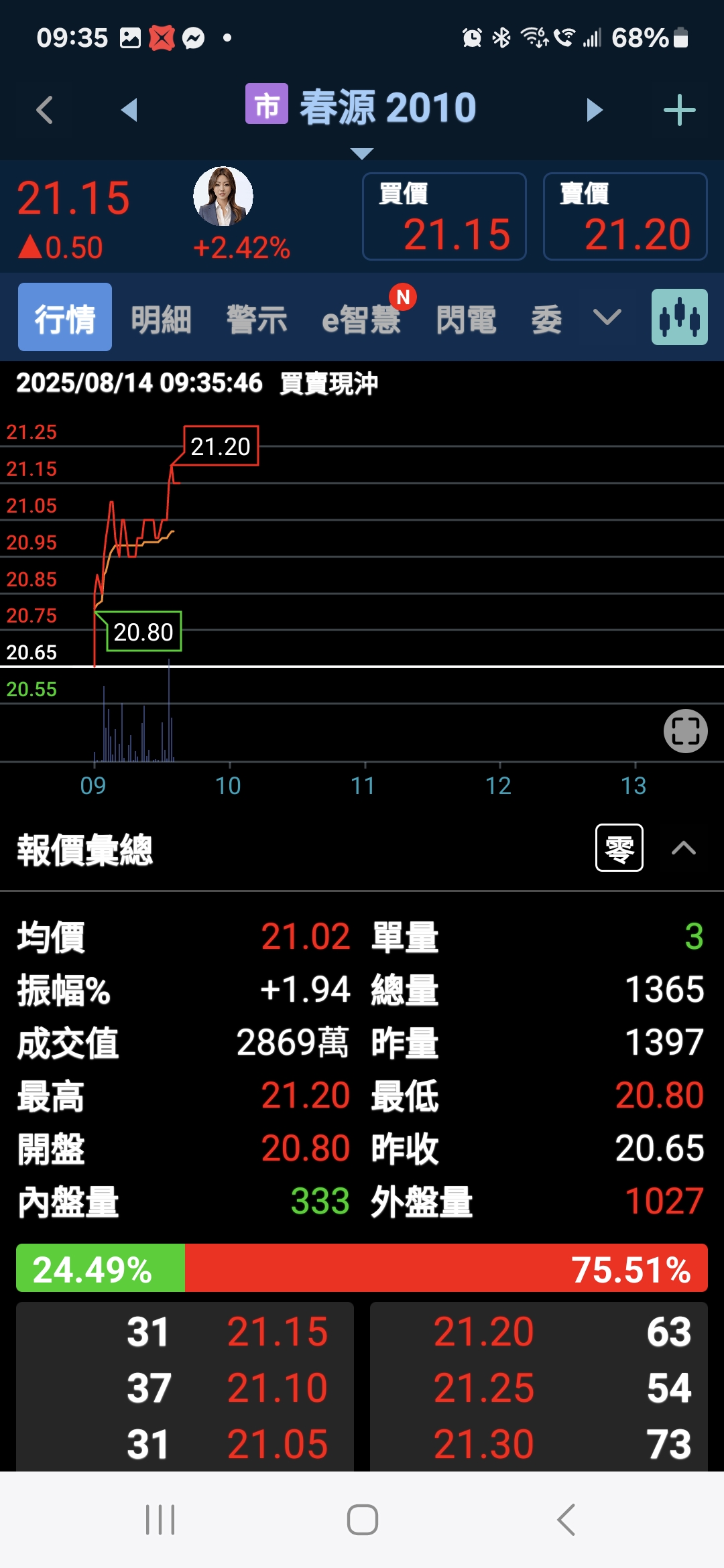Collapse the 報價彙總 section
The height and width of the screenshot is (1568, 724).
point(683,848)
